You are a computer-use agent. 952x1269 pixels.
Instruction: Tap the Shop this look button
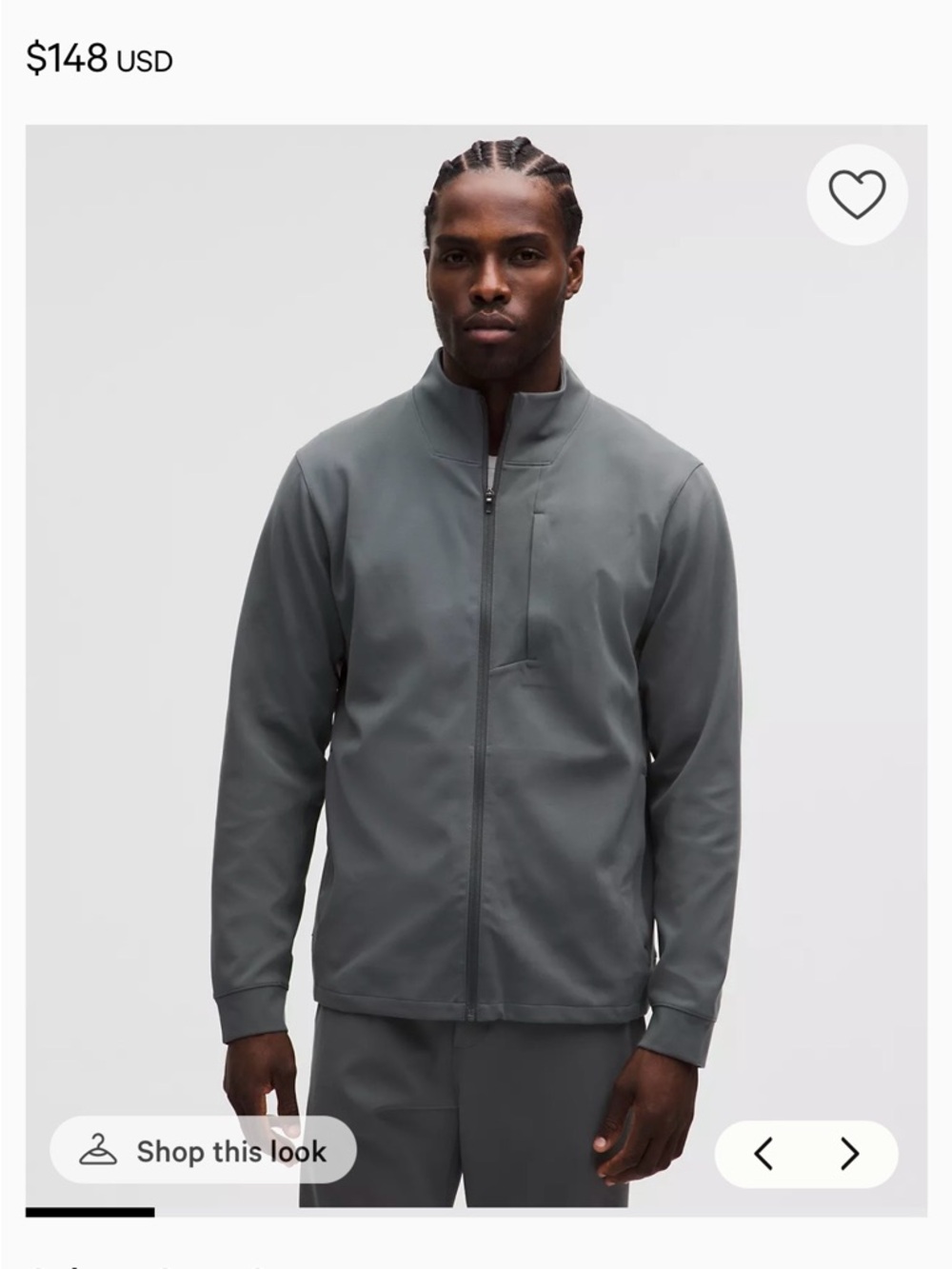[x=204, y=1151]
